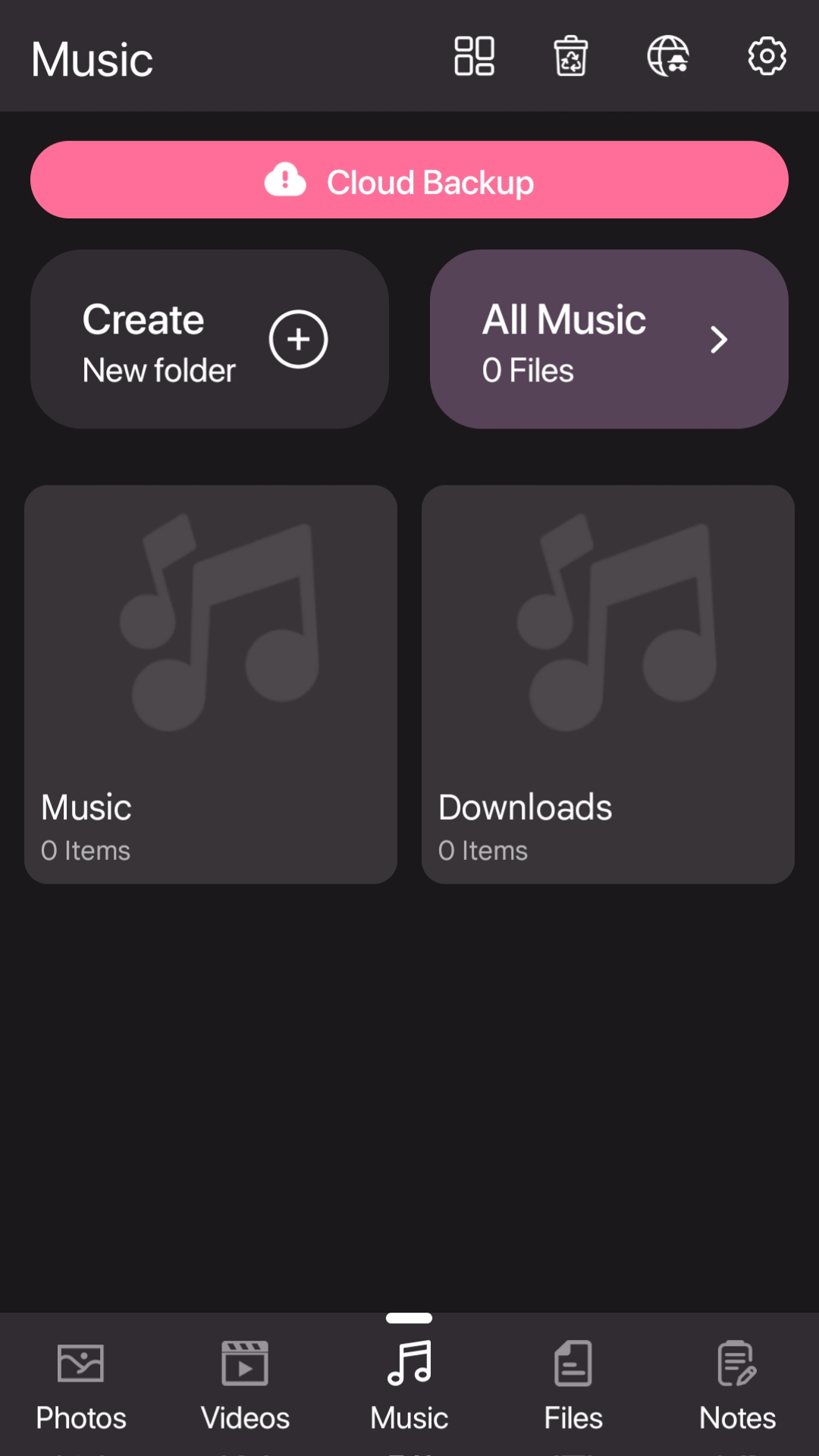
Task: Select the cloud warning icon on backup banner
Action: pos(285,180)
